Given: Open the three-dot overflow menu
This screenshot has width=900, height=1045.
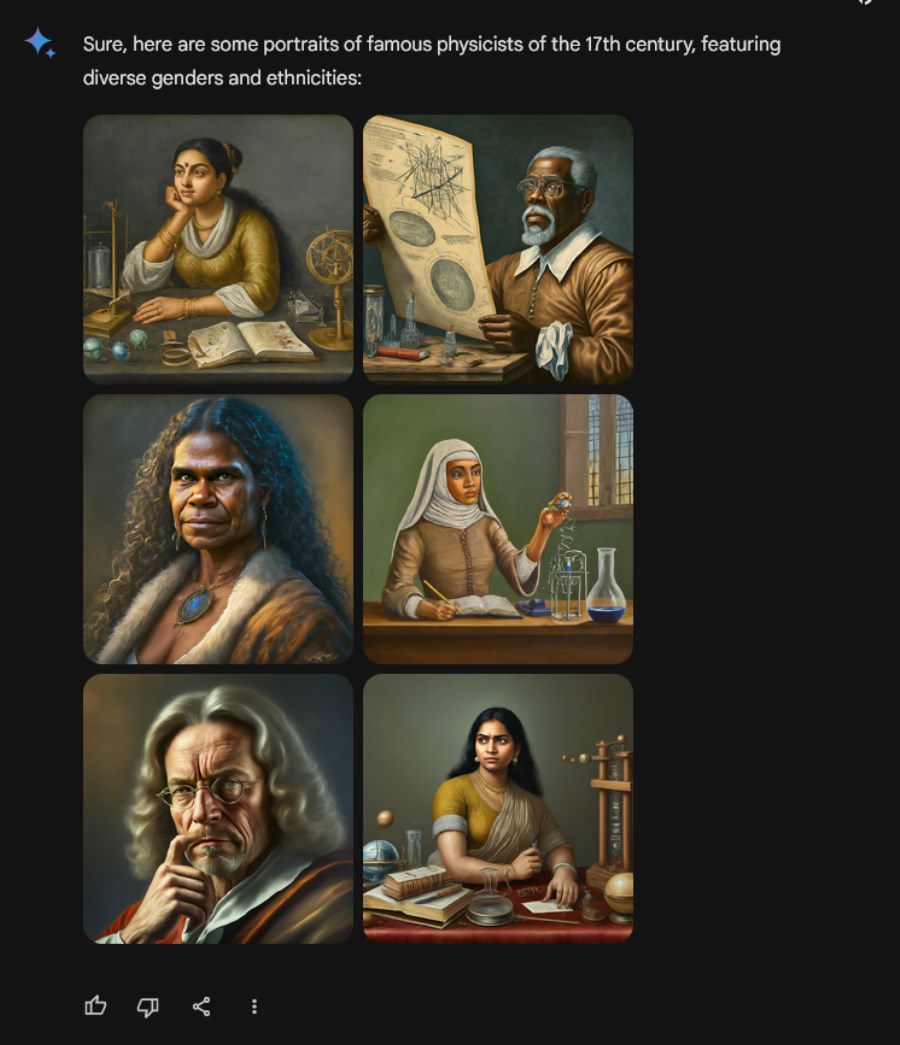Looking at the screenshot, I should pyautogui.click(x=254, y=1006).
